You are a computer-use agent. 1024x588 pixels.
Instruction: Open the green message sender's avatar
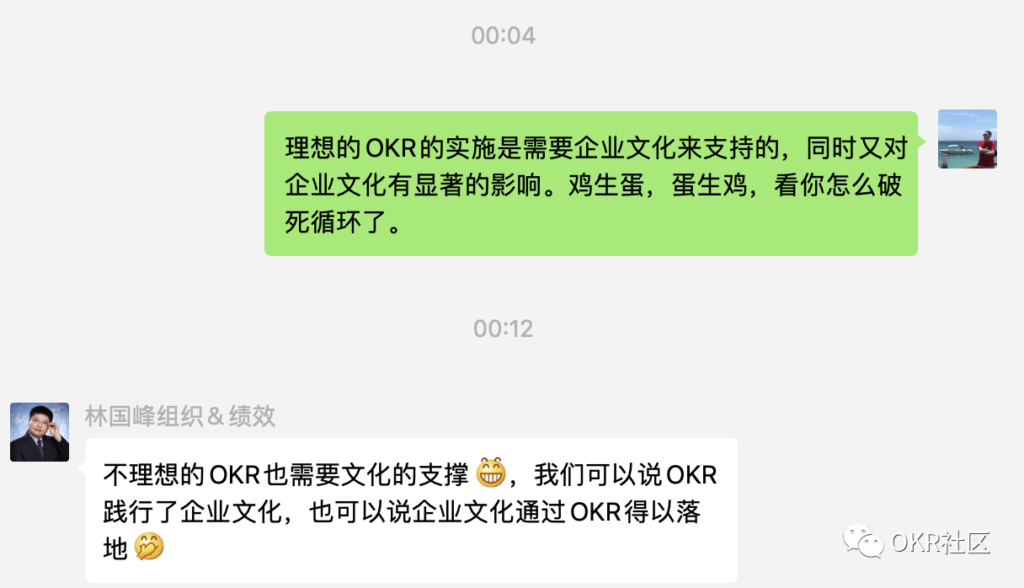point(967,139)
